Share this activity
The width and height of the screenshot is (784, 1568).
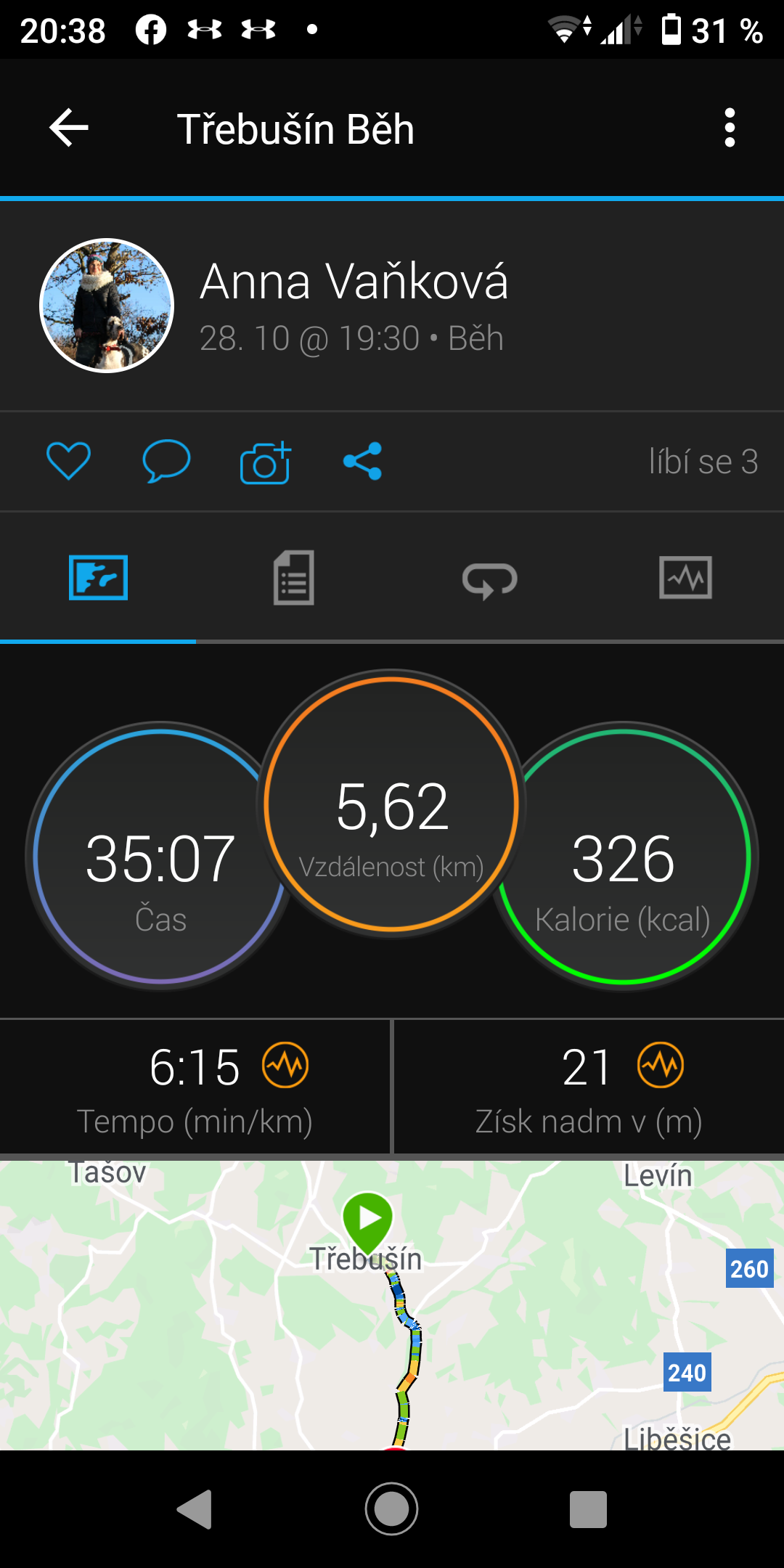(x=362, y=461)
